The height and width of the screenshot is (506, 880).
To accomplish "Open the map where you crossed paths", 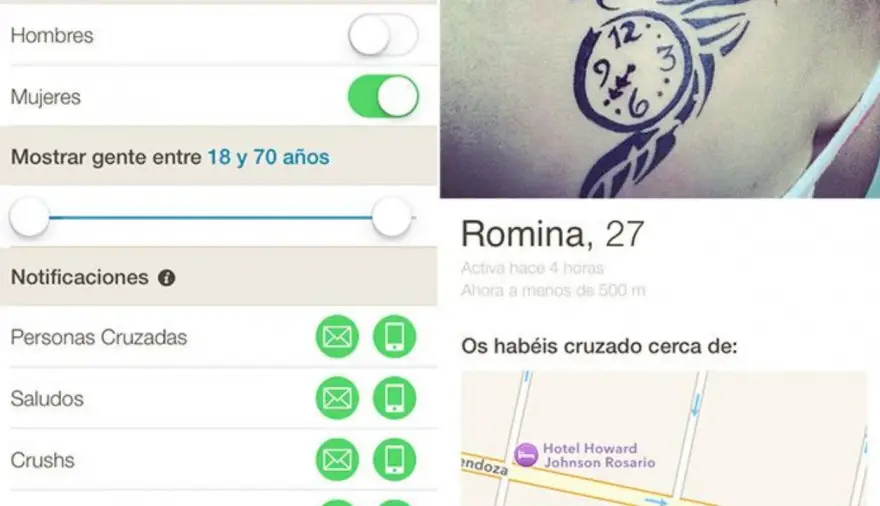I will pos(663,438).
